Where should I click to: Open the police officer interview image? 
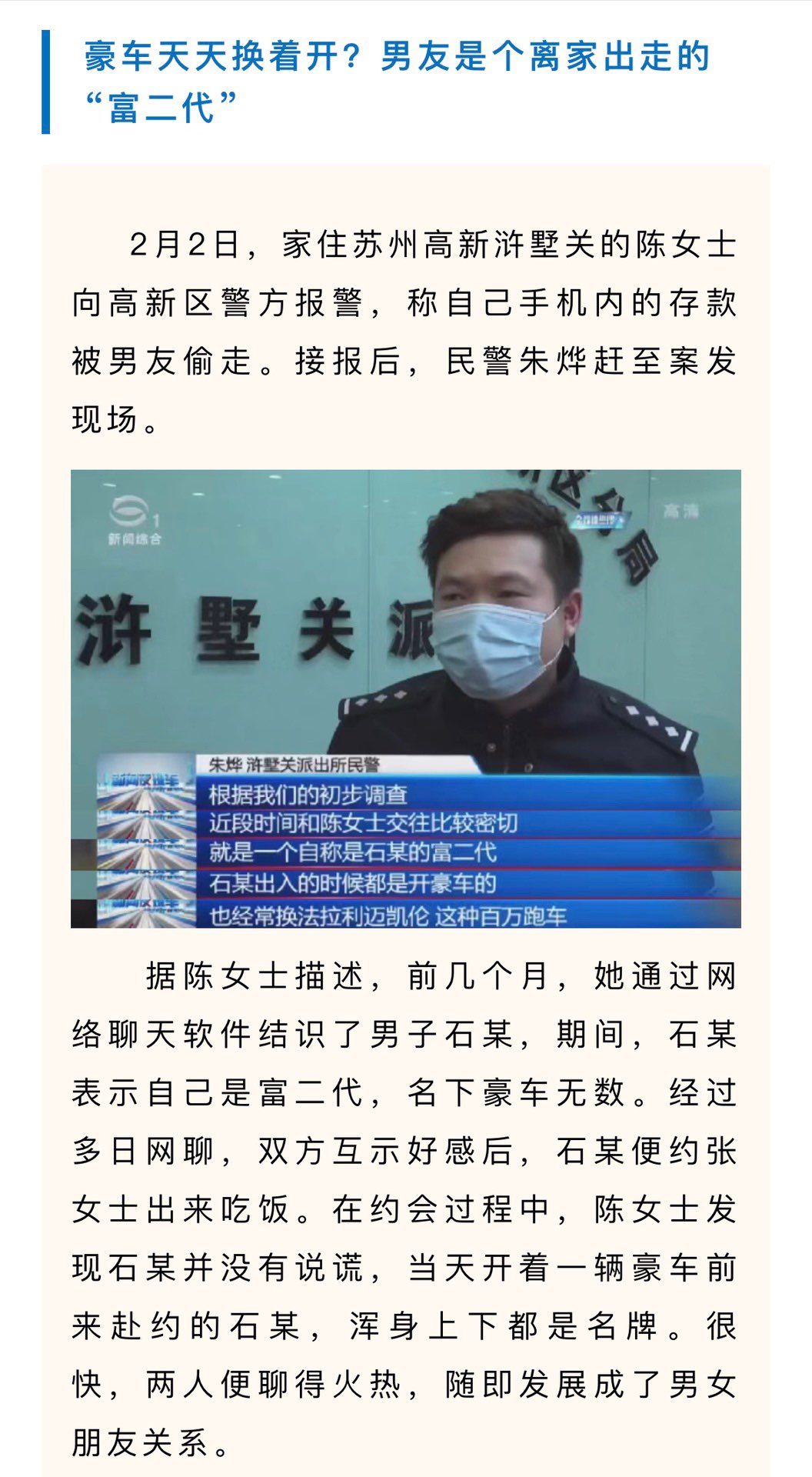coord(405,698)
